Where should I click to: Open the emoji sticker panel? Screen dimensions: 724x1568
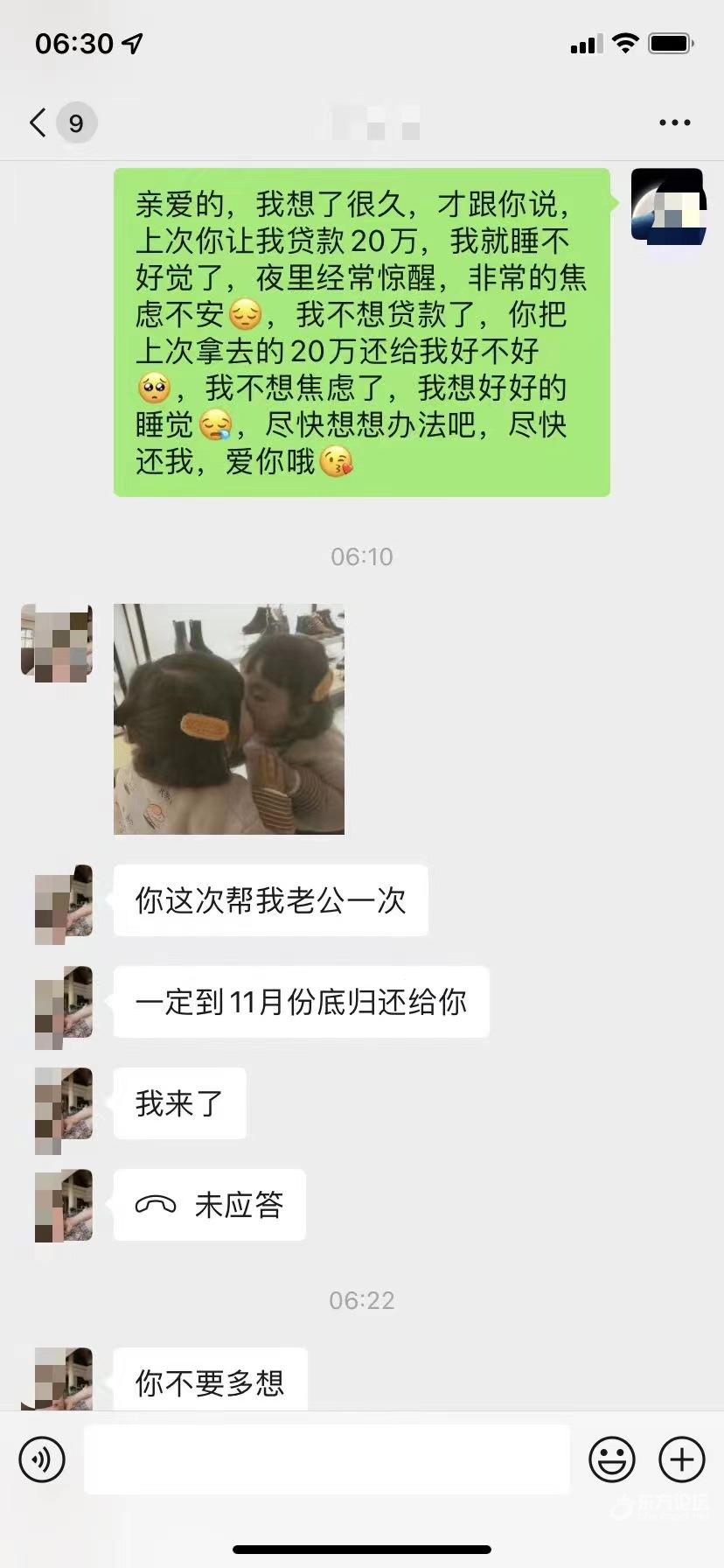tap(611, 1459)
